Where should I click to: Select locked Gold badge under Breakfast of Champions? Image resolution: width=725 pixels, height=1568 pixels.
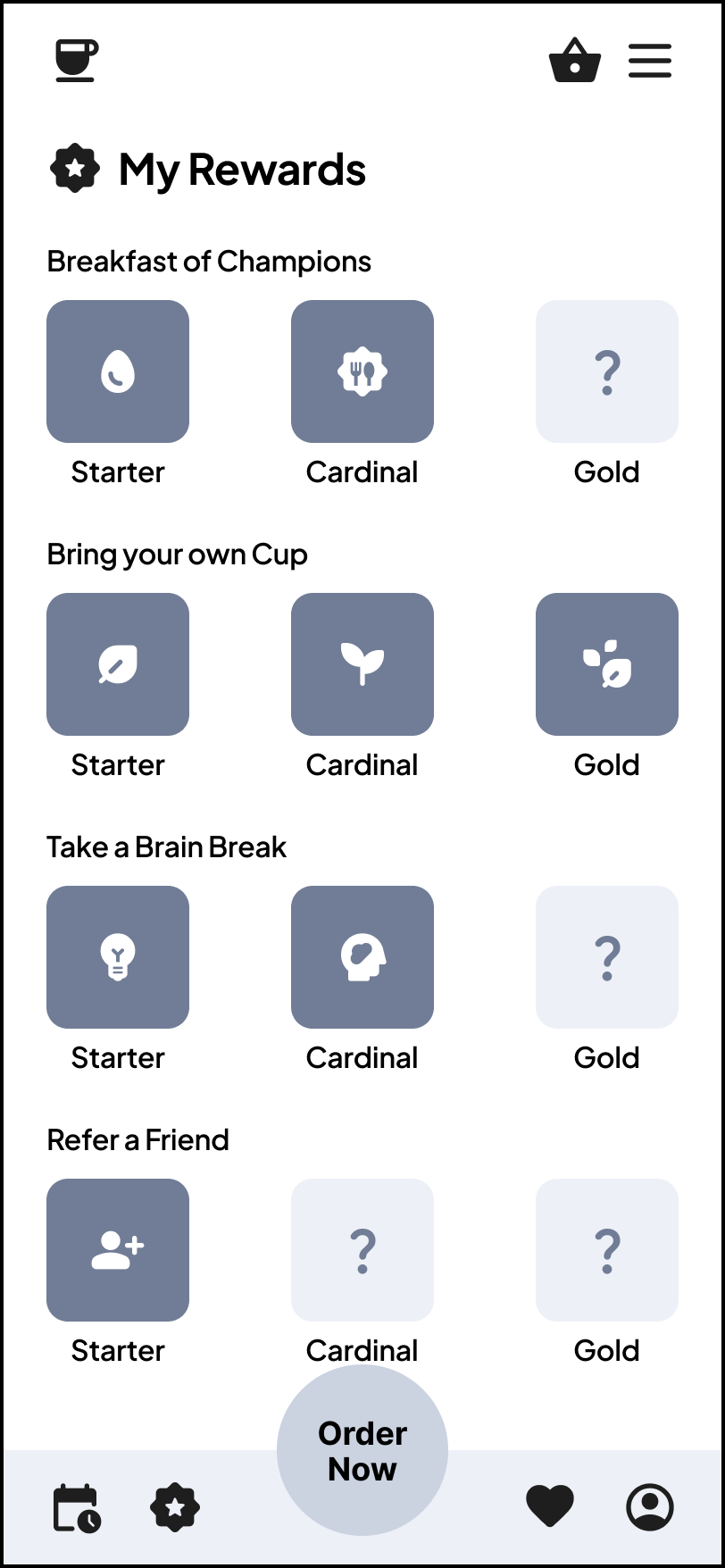(607, 371)
